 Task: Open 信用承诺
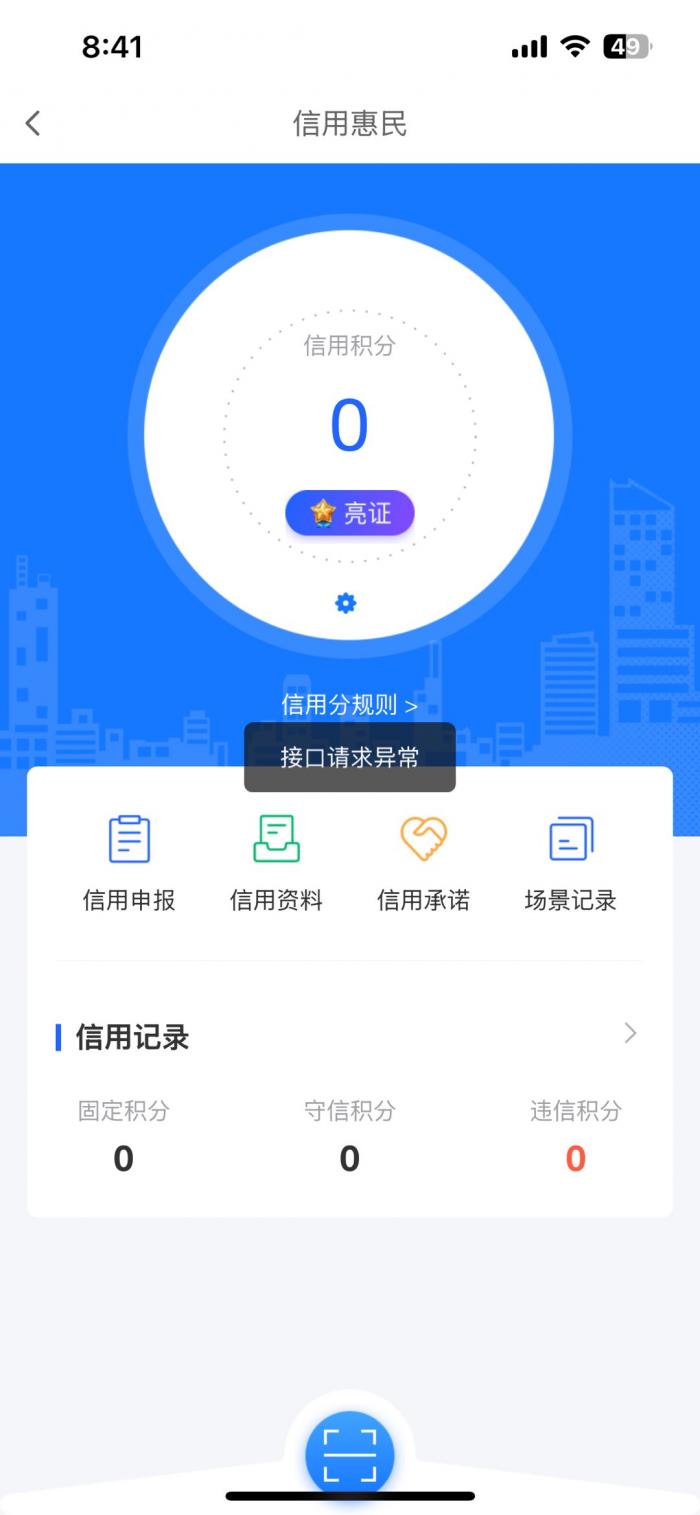[423, 862]
